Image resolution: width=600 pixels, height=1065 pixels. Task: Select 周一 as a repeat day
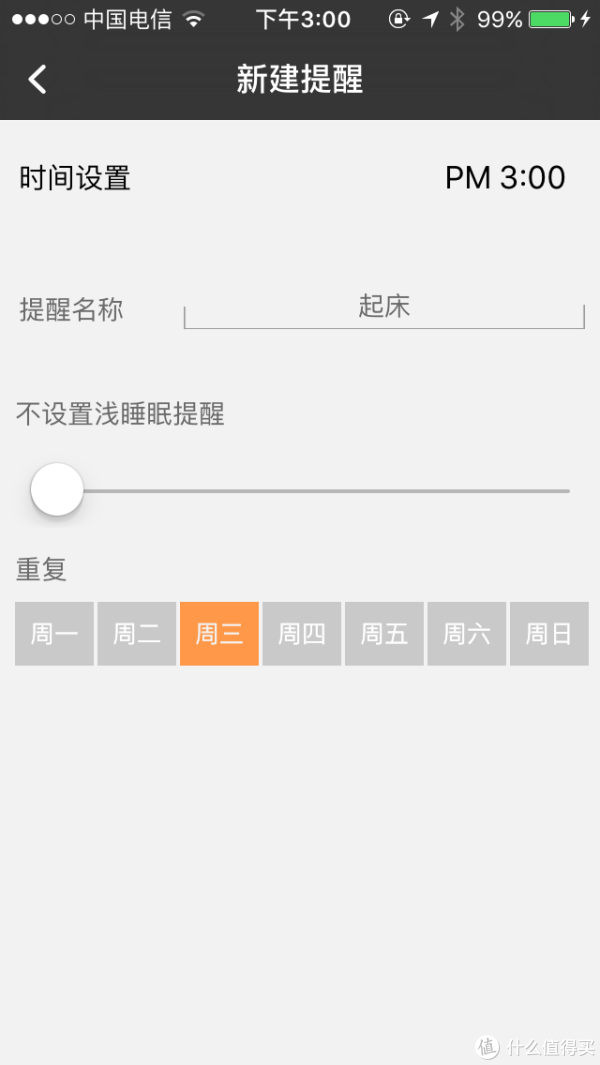[54, 634]
